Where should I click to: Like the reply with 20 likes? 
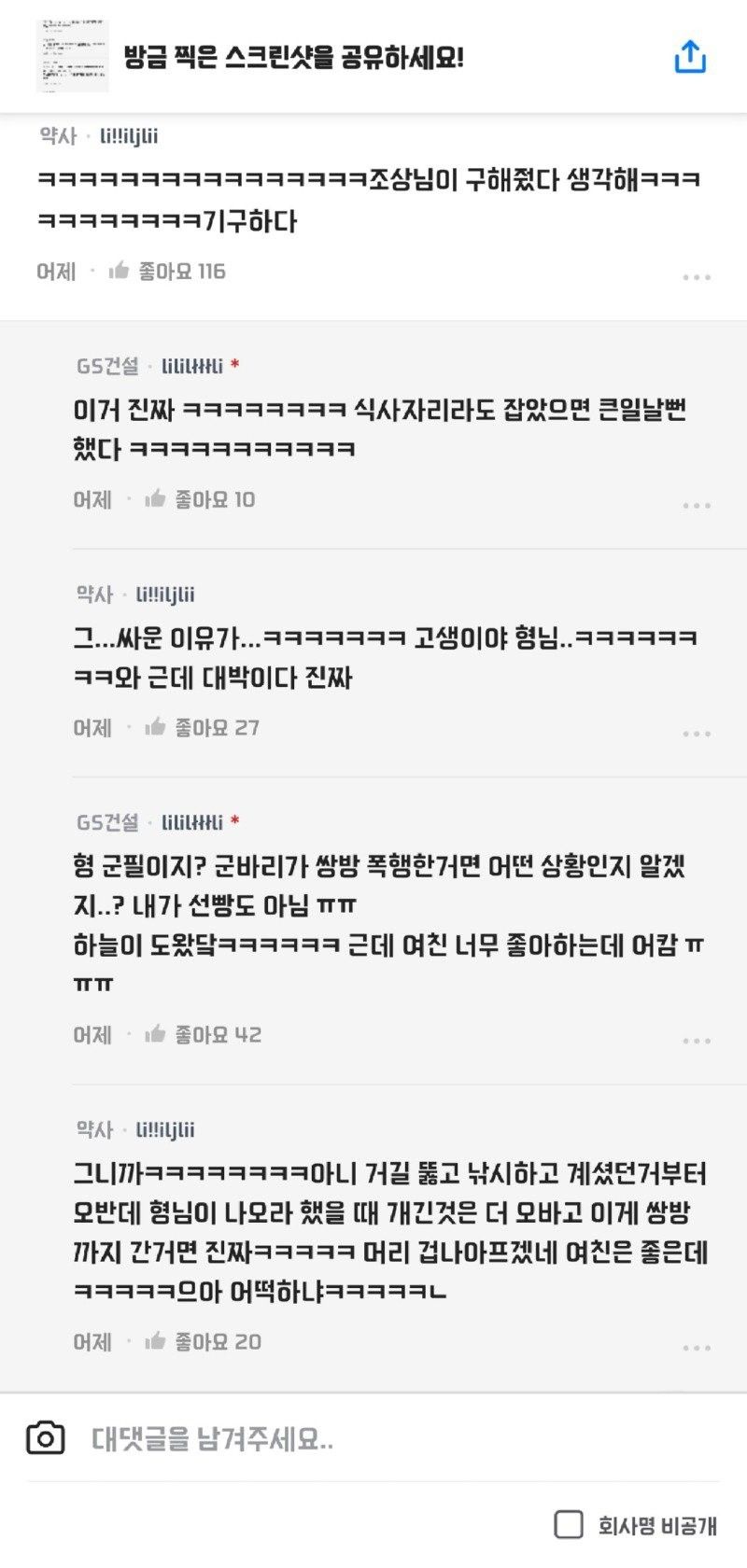(x=155, y=1341)
